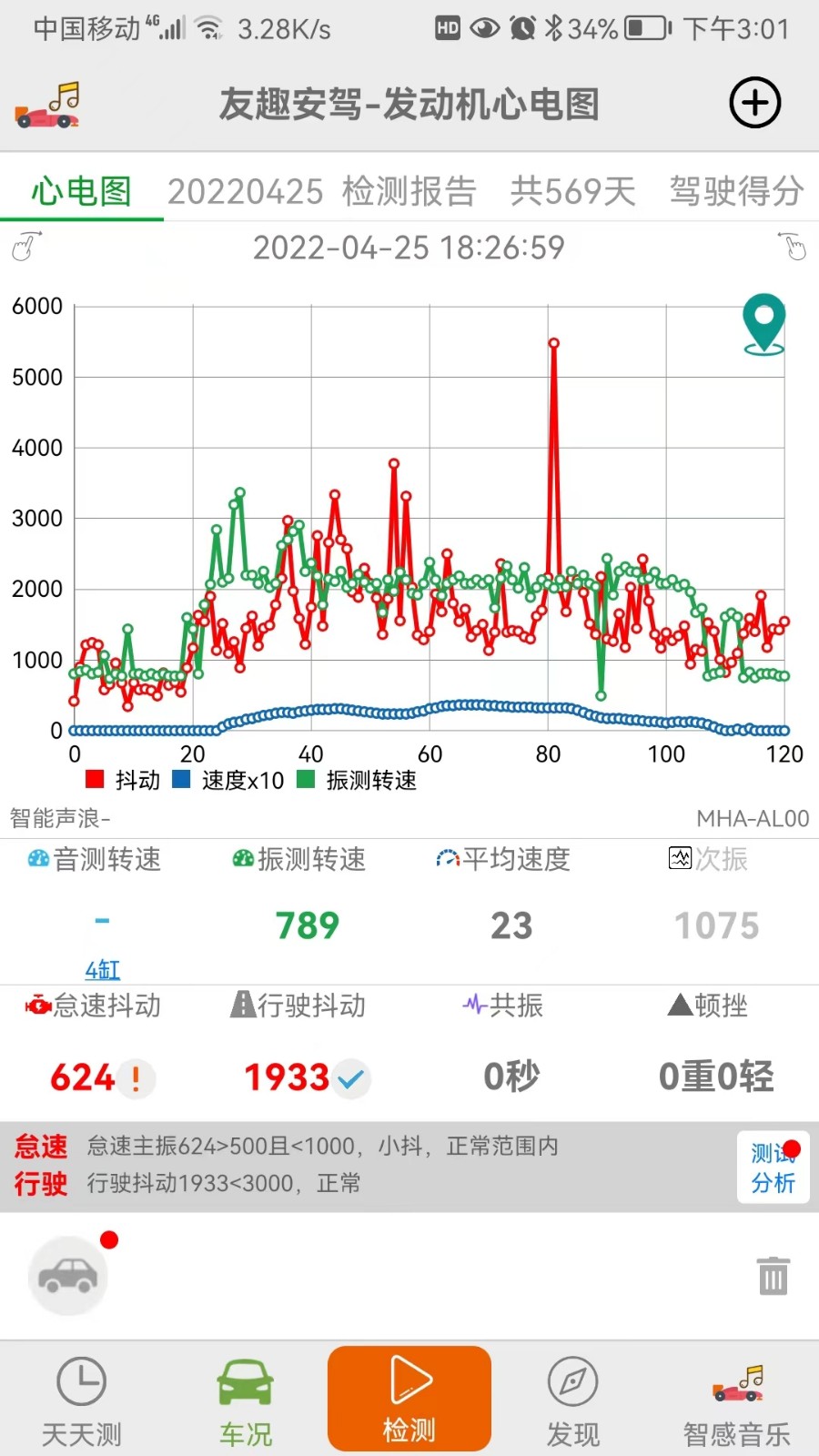Tap the 怠速抖动 warning indicator 624
Image resolution: width=819 pixels, height=1456 pixels.
(136, 1078)
